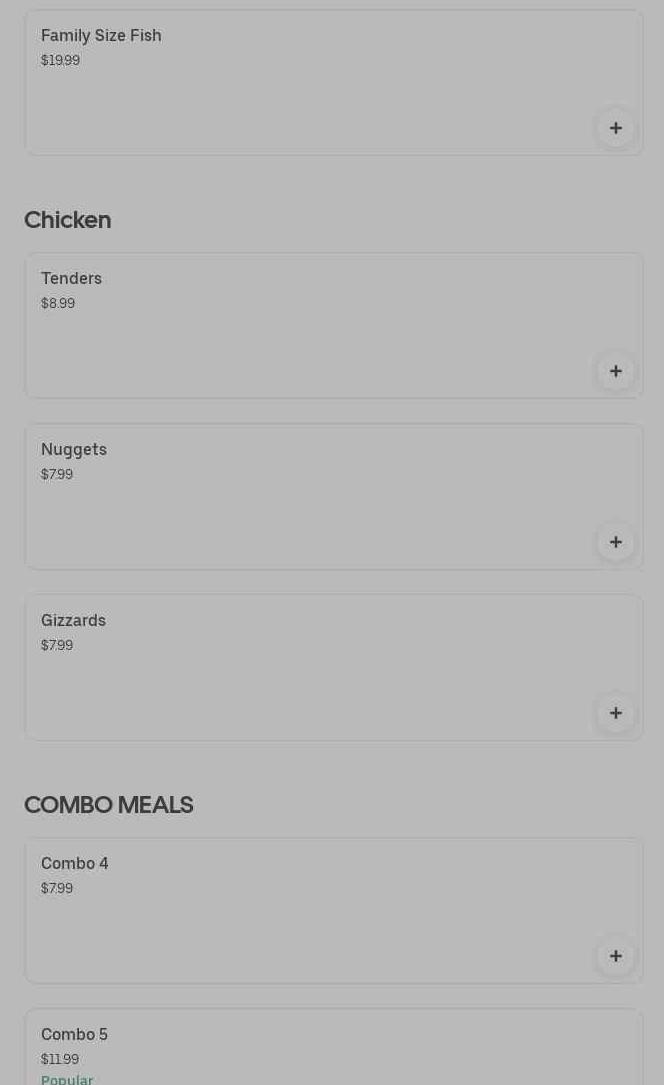
Task: Add Family Size Fish to cart
Action: 615,128
